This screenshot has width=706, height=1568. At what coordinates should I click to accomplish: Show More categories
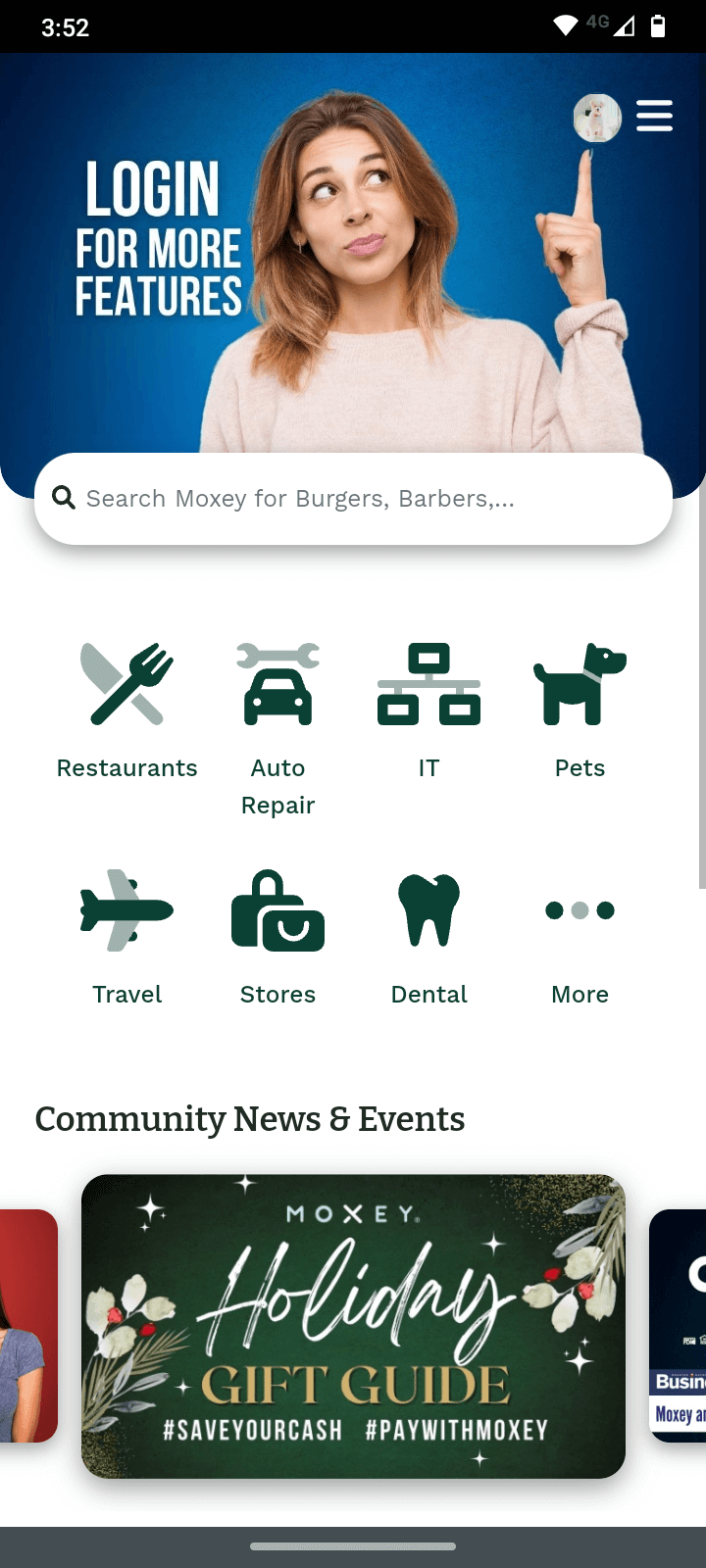[x=580, y=937]
